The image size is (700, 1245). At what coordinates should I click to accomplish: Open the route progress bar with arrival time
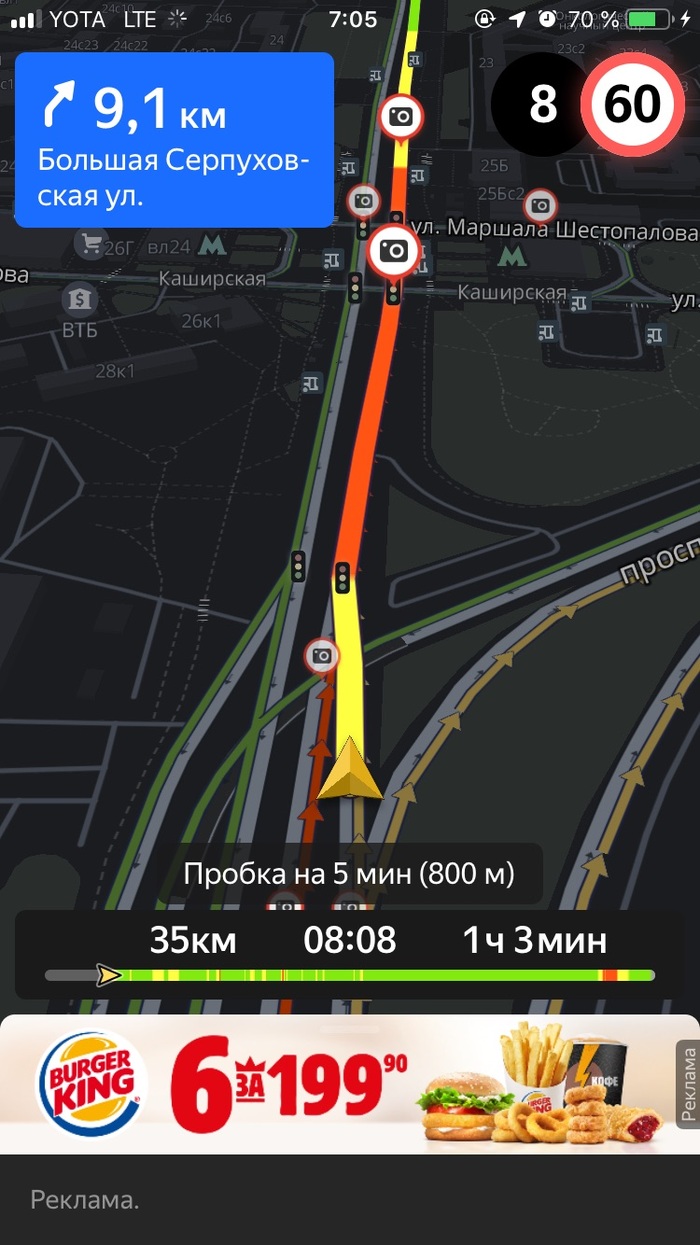[350, 954]
